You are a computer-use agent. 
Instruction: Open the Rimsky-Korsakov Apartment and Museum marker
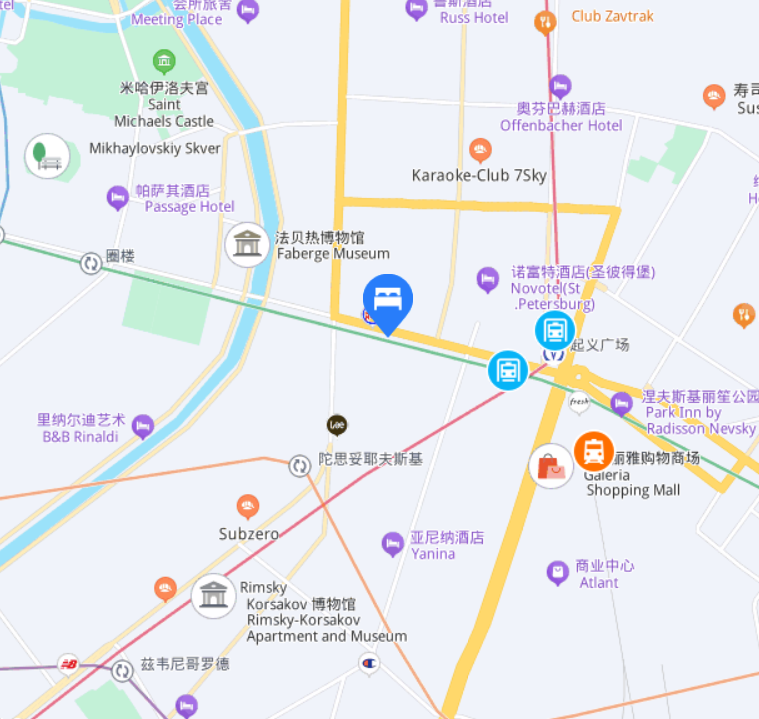(214, 596)
